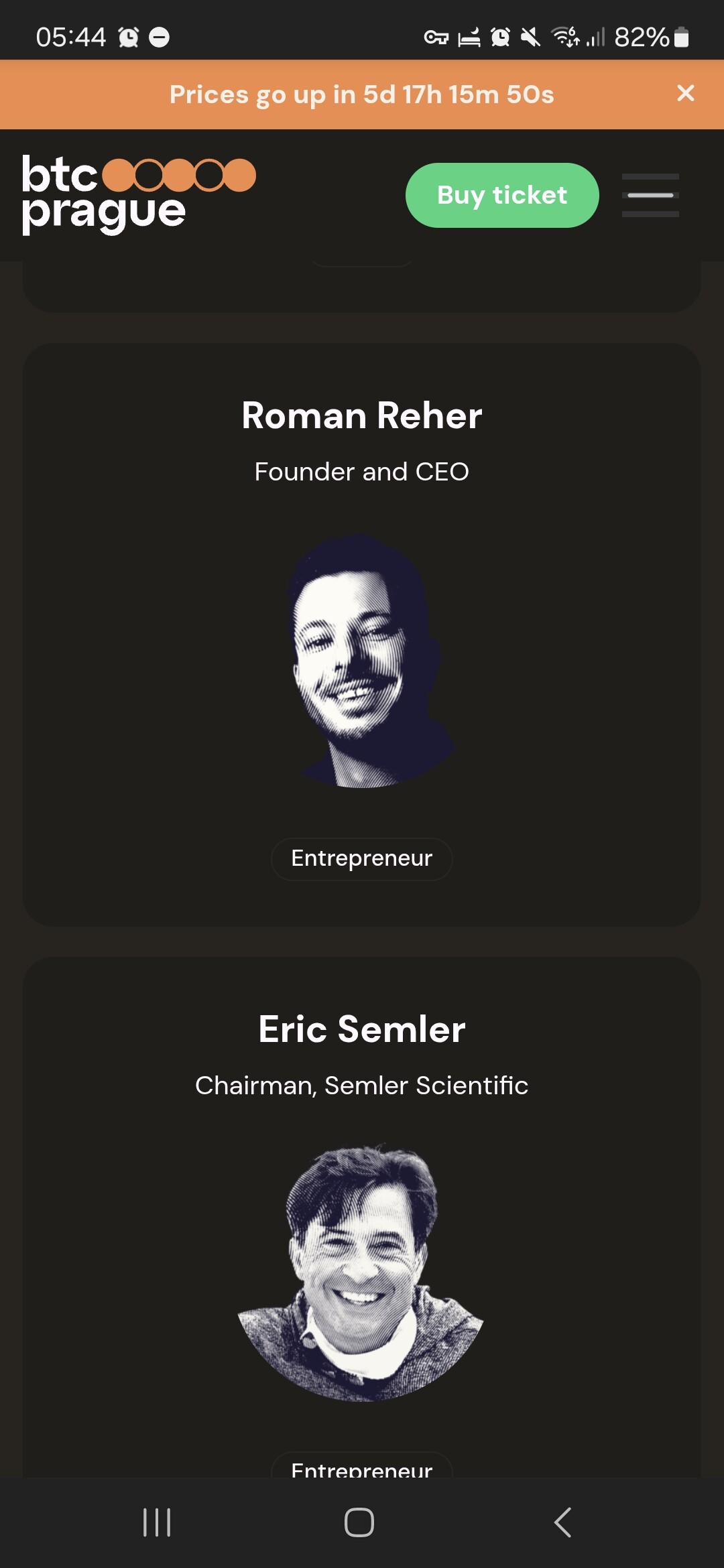The height and width of the screenshot is (1568, 724).
Task: Open Eric Semler's speaker card
Action: pos(362,1217)
